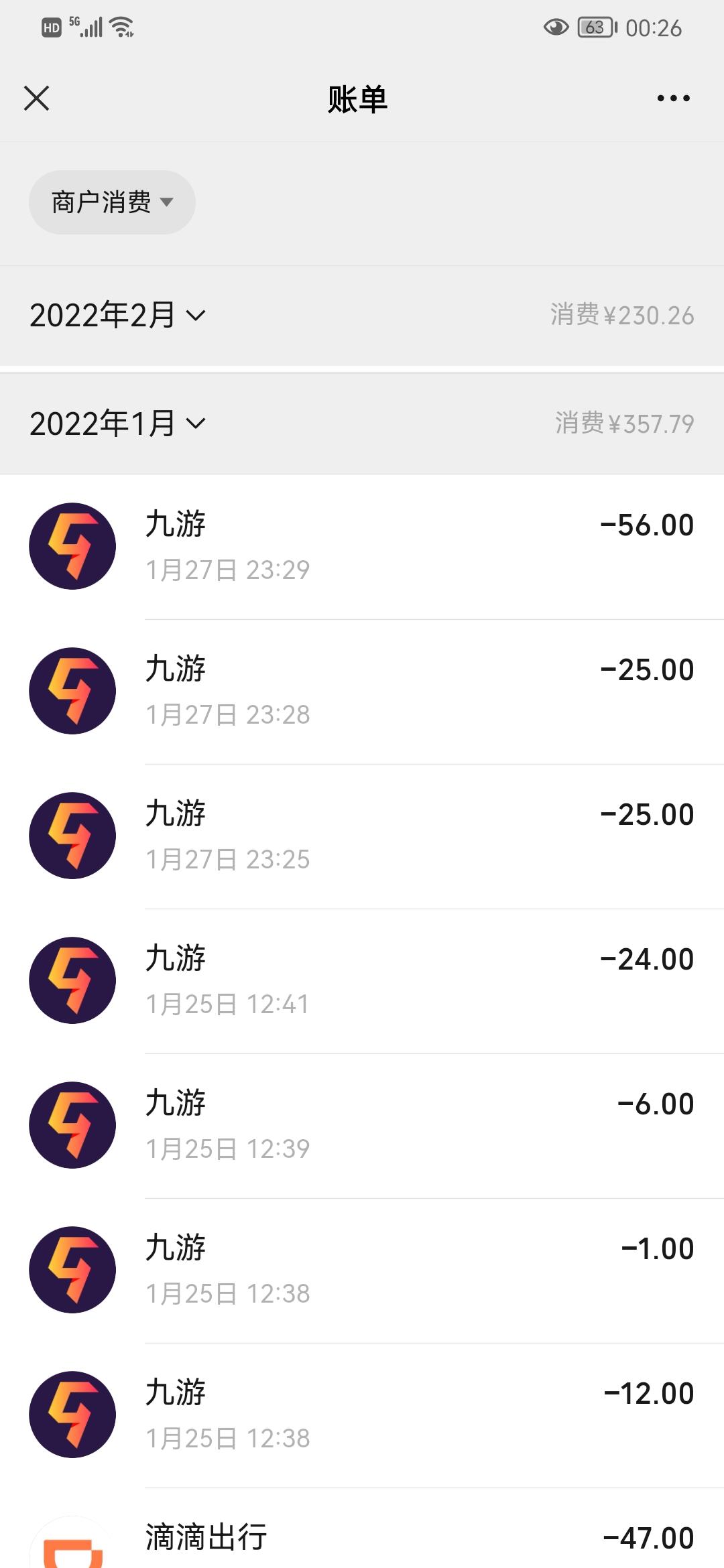View 九游 payment from 1月27日 23:28

coord(362,691)
